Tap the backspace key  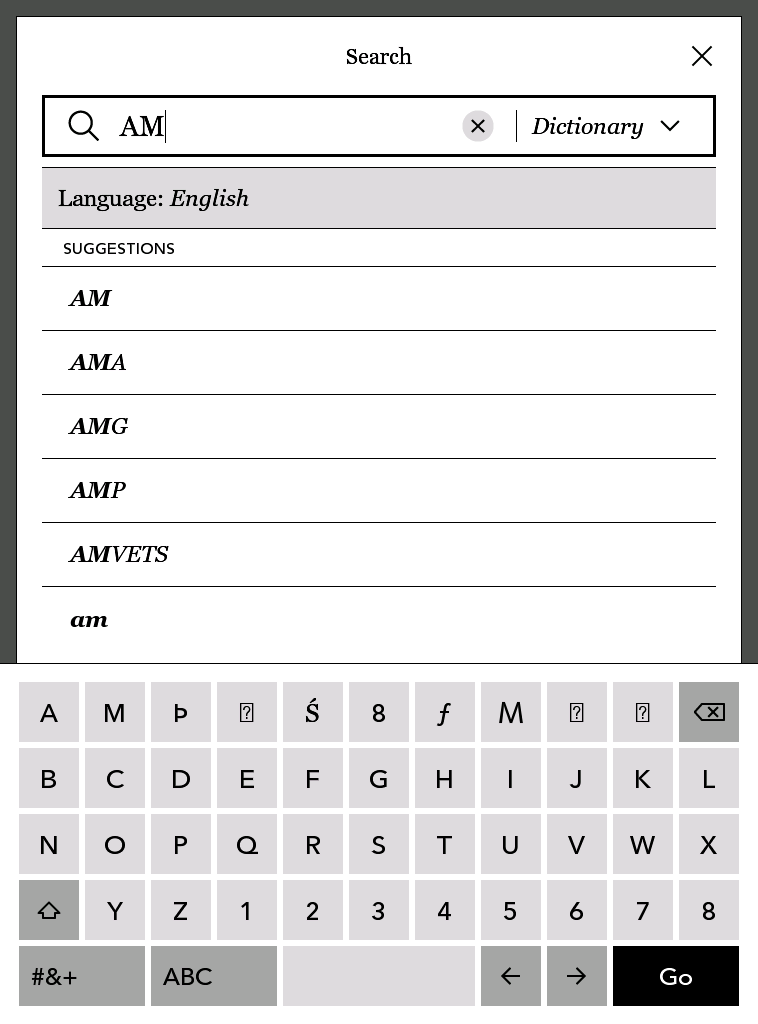(x=708, y=712)
